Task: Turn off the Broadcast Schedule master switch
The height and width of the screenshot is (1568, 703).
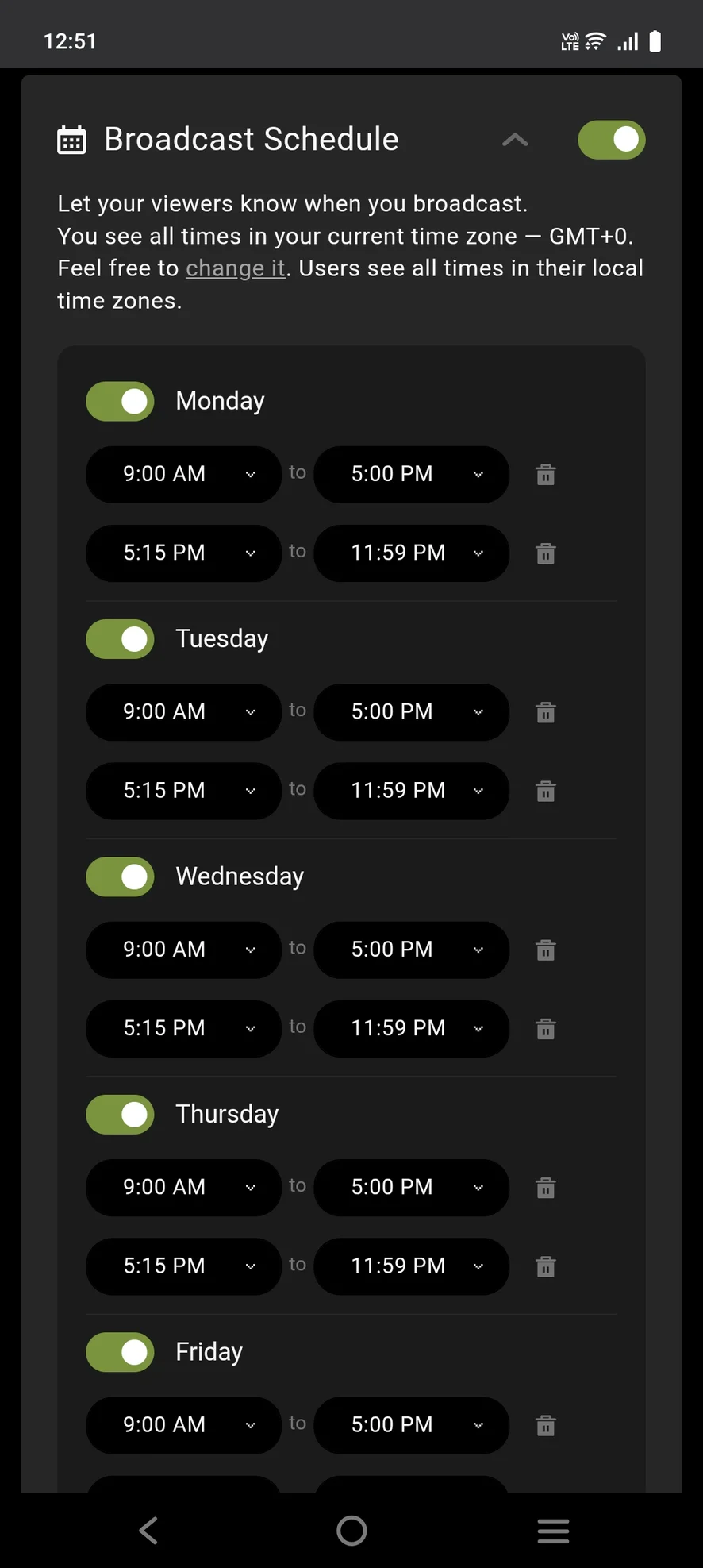Action: (611, 140)
